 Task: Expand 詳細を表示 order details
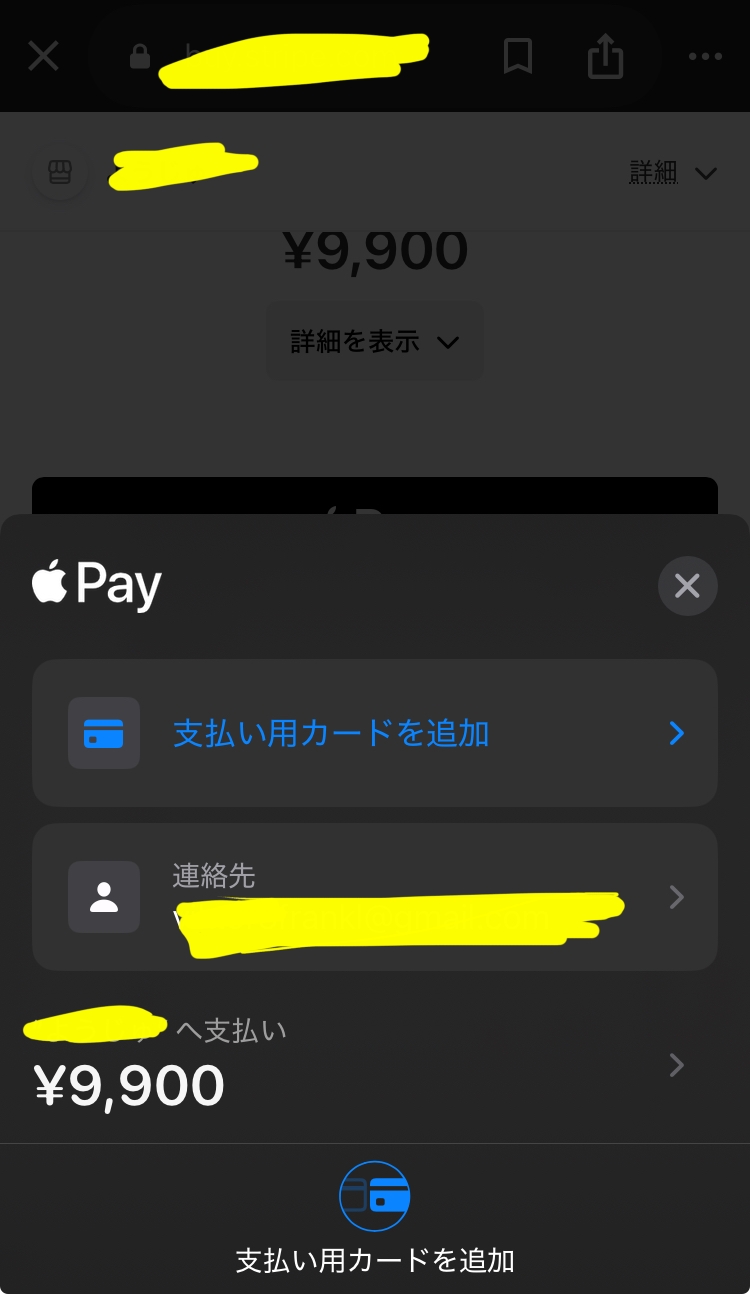374,342
